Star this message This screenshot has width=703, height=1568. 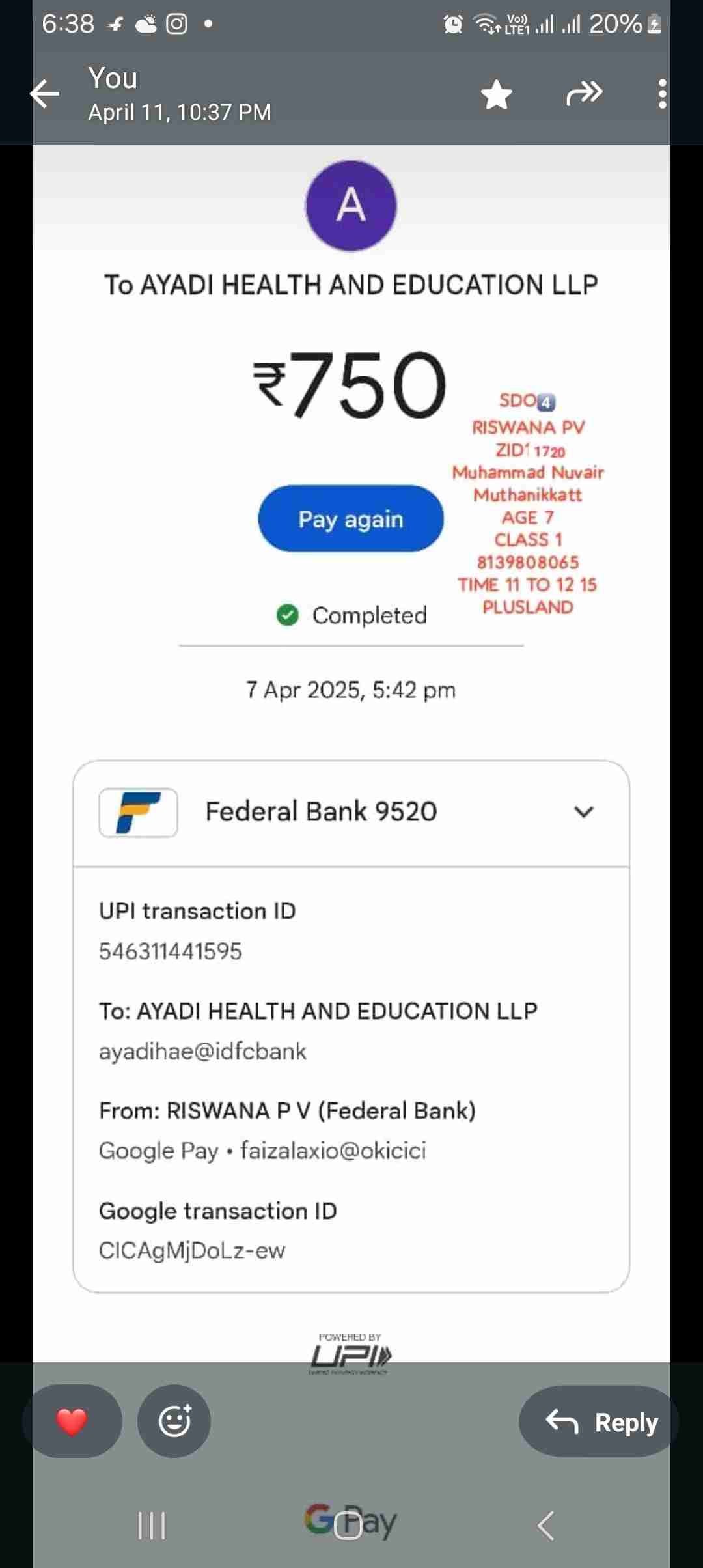497,95
